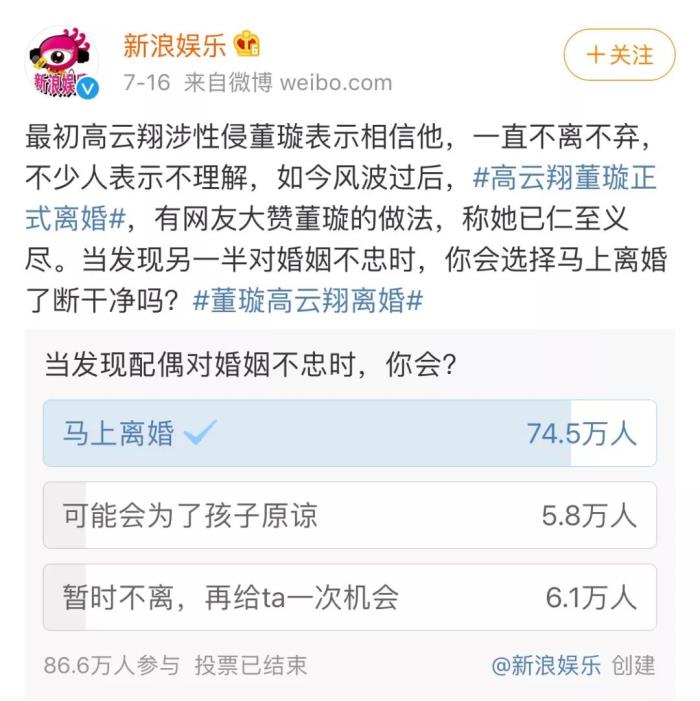The width and height of the screenshot is (700, 701).
Task: Follow 新浪娱乐 with the 关注 button
Action: click(x=619, y=54)
